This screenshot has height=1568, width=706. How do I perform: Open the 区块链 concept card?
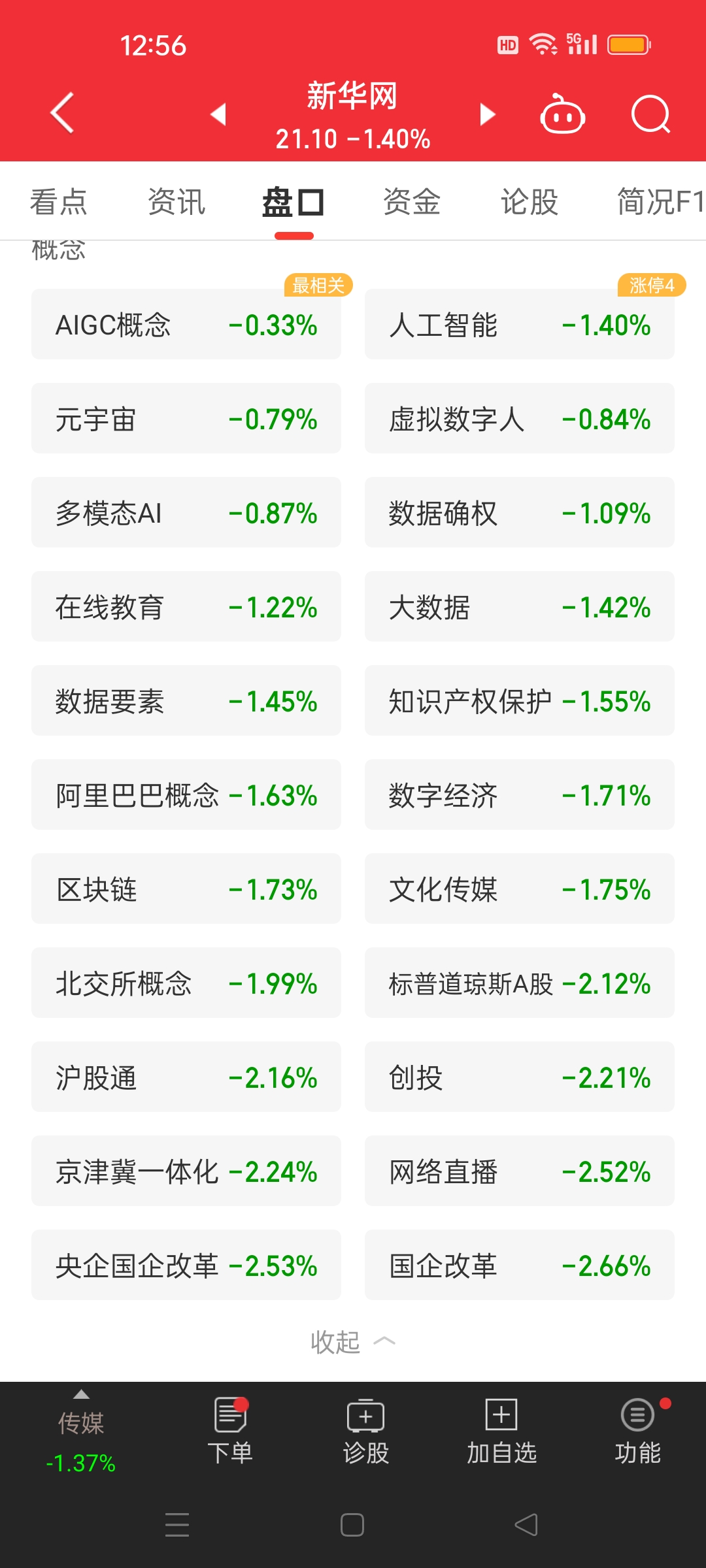pyautogui.click(x=186, y=889)
